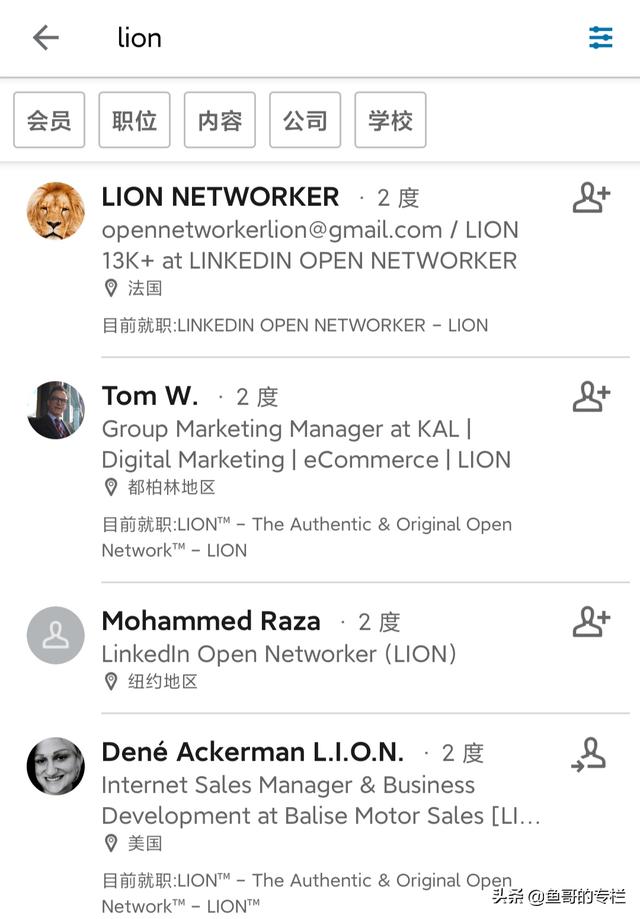640x919 pixels.
Task: Open Dené Ackerman L.I.O.N. profile
Action: [252, 752]
